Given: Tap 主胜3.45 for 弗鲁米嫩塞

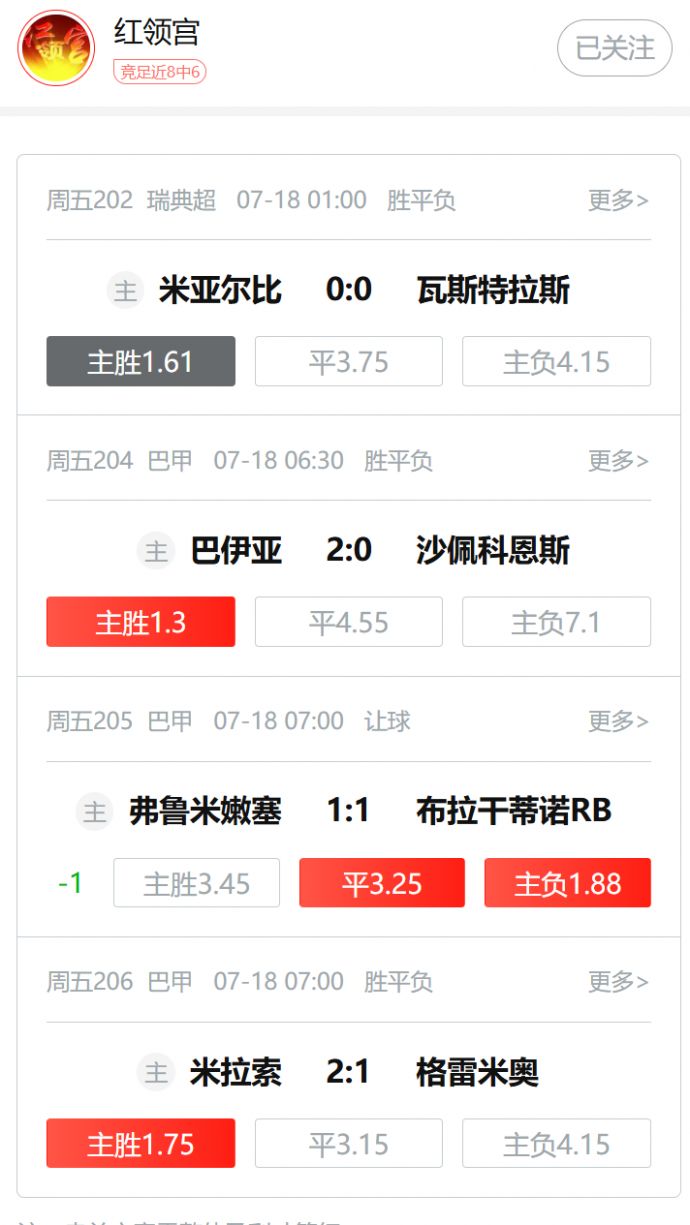Looking at the screenshot, I should tap(196, 883).
